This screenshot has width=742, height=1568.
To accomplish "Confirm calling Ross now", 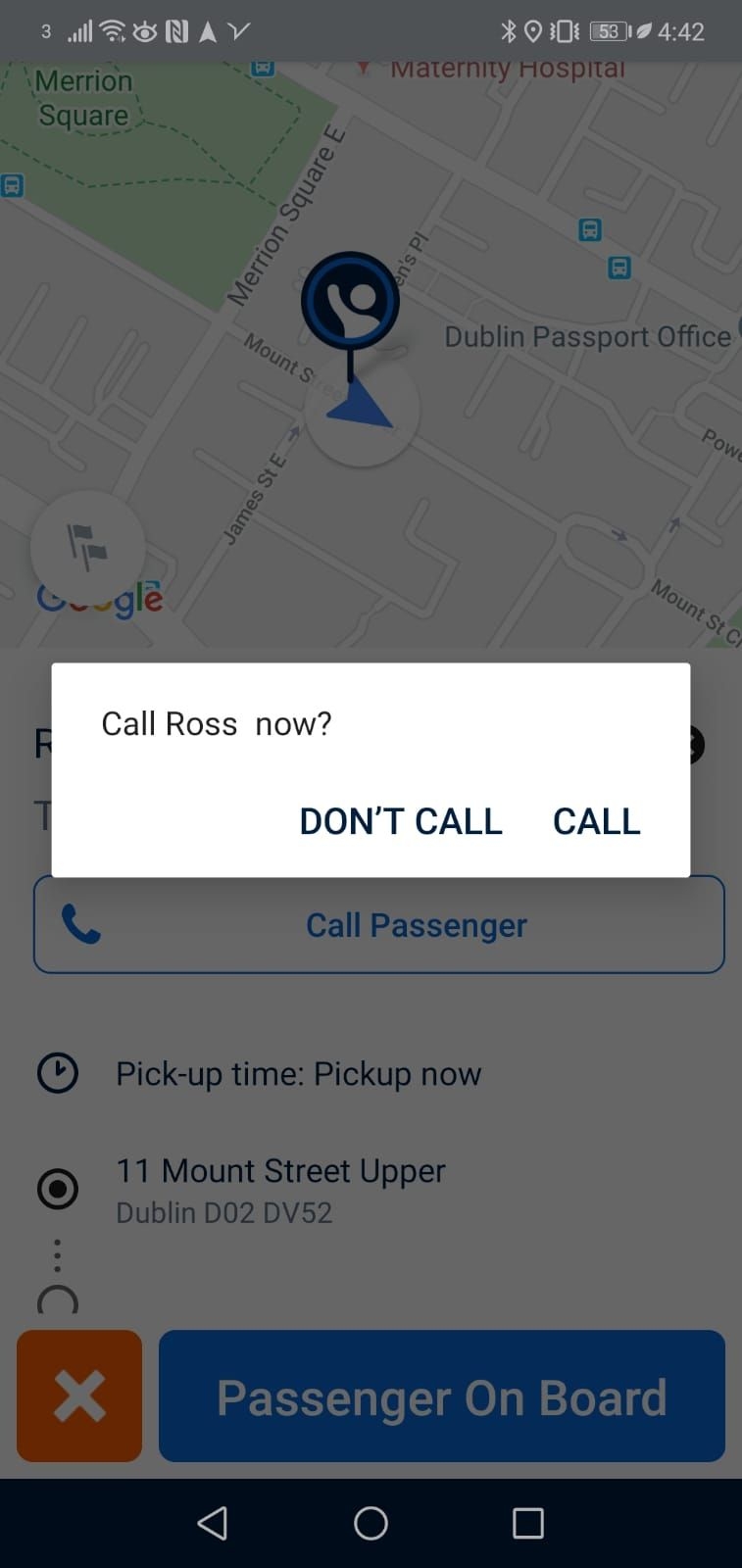I will [x=596, y=821].
